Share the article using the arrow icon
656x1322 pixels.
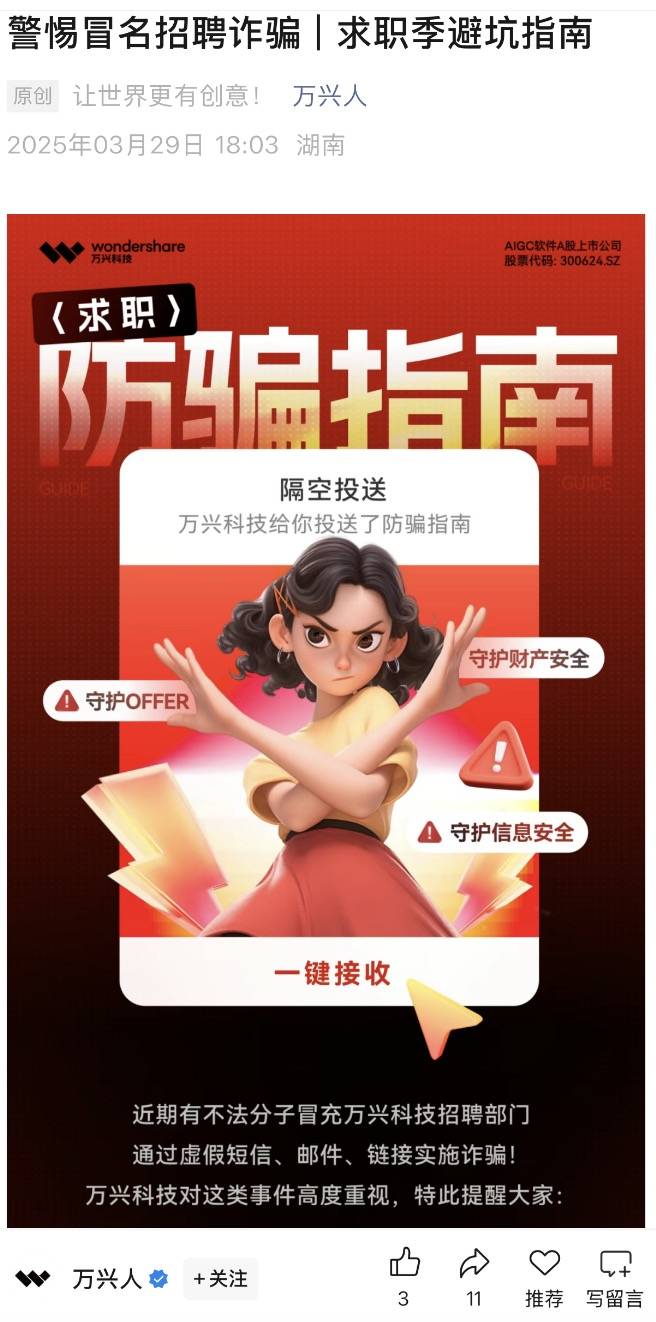tap(474, 1264)
